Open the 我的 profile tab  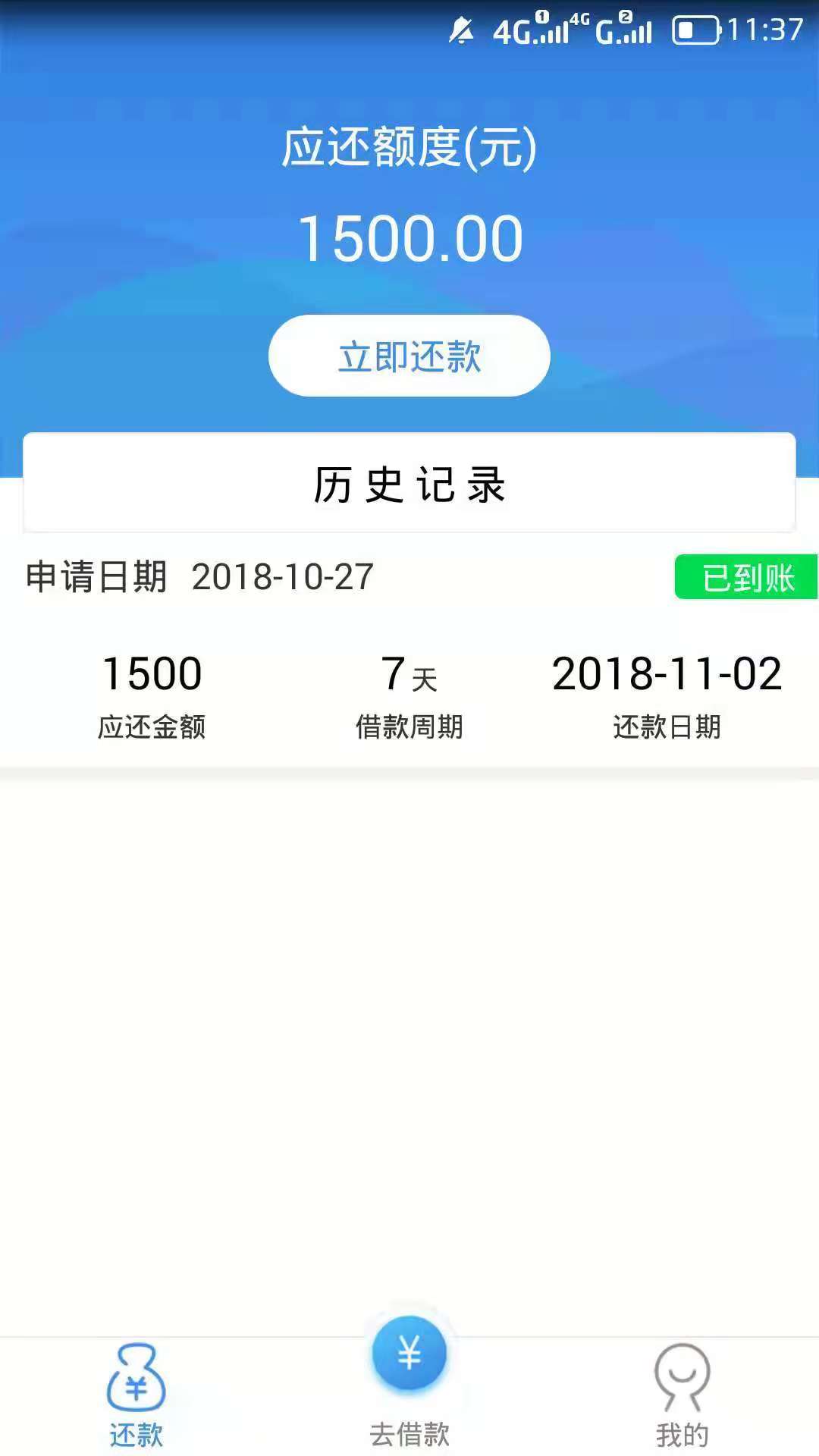click(x=682, y=1395)
